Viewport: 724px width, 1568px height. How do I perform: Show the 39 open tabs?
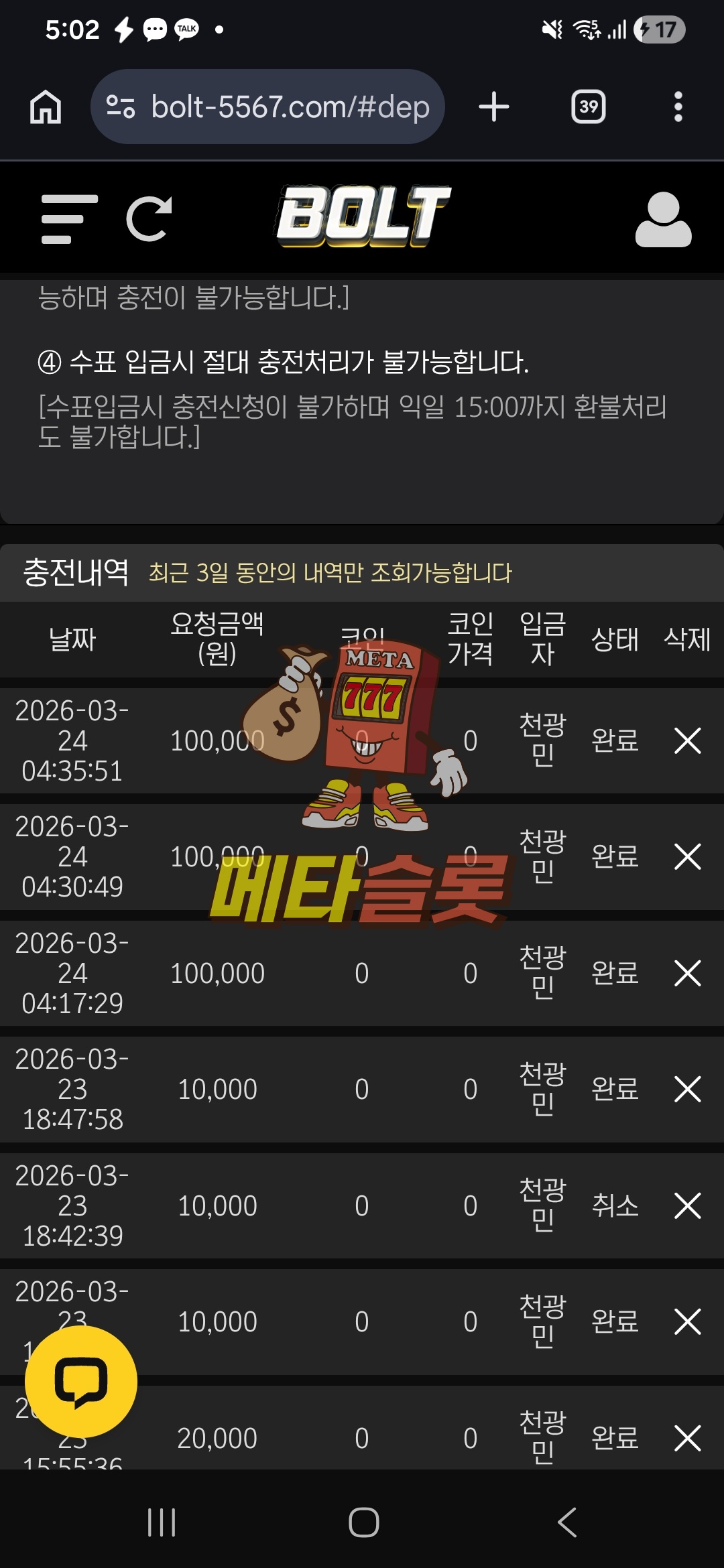[588, 107]
